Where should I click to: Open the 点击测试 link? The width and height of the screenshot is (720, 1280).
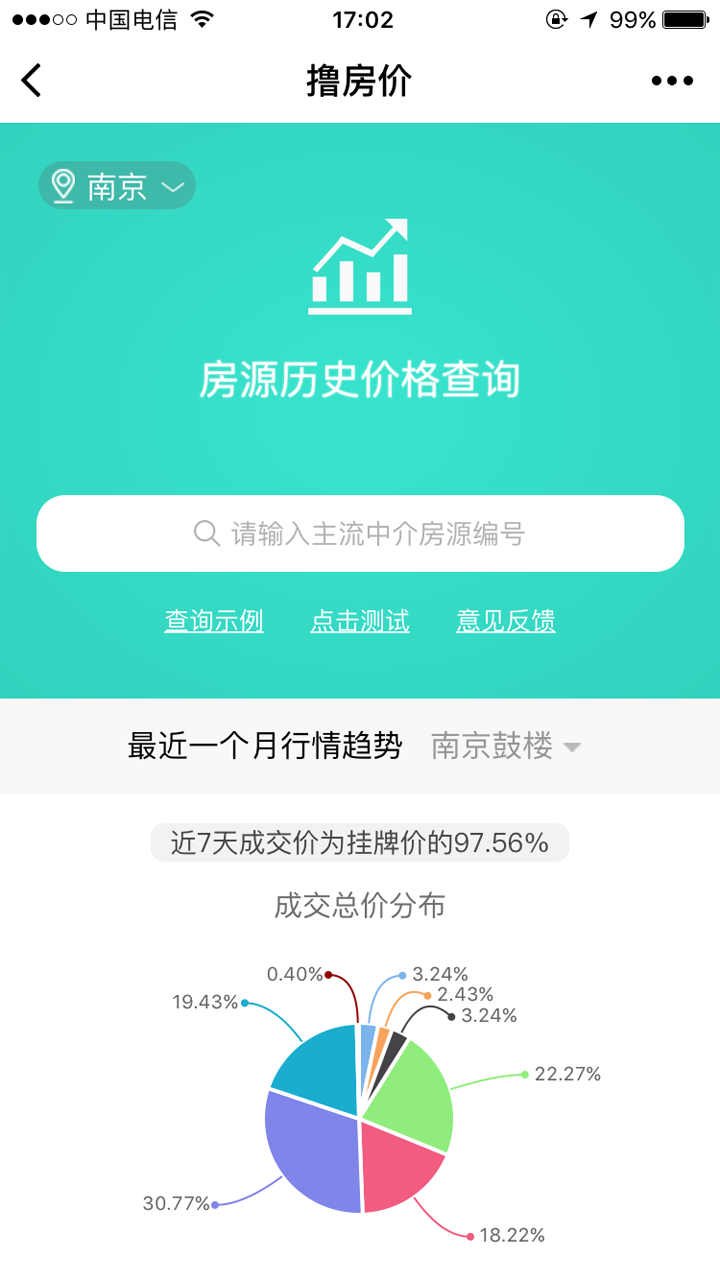click(360, 621)
